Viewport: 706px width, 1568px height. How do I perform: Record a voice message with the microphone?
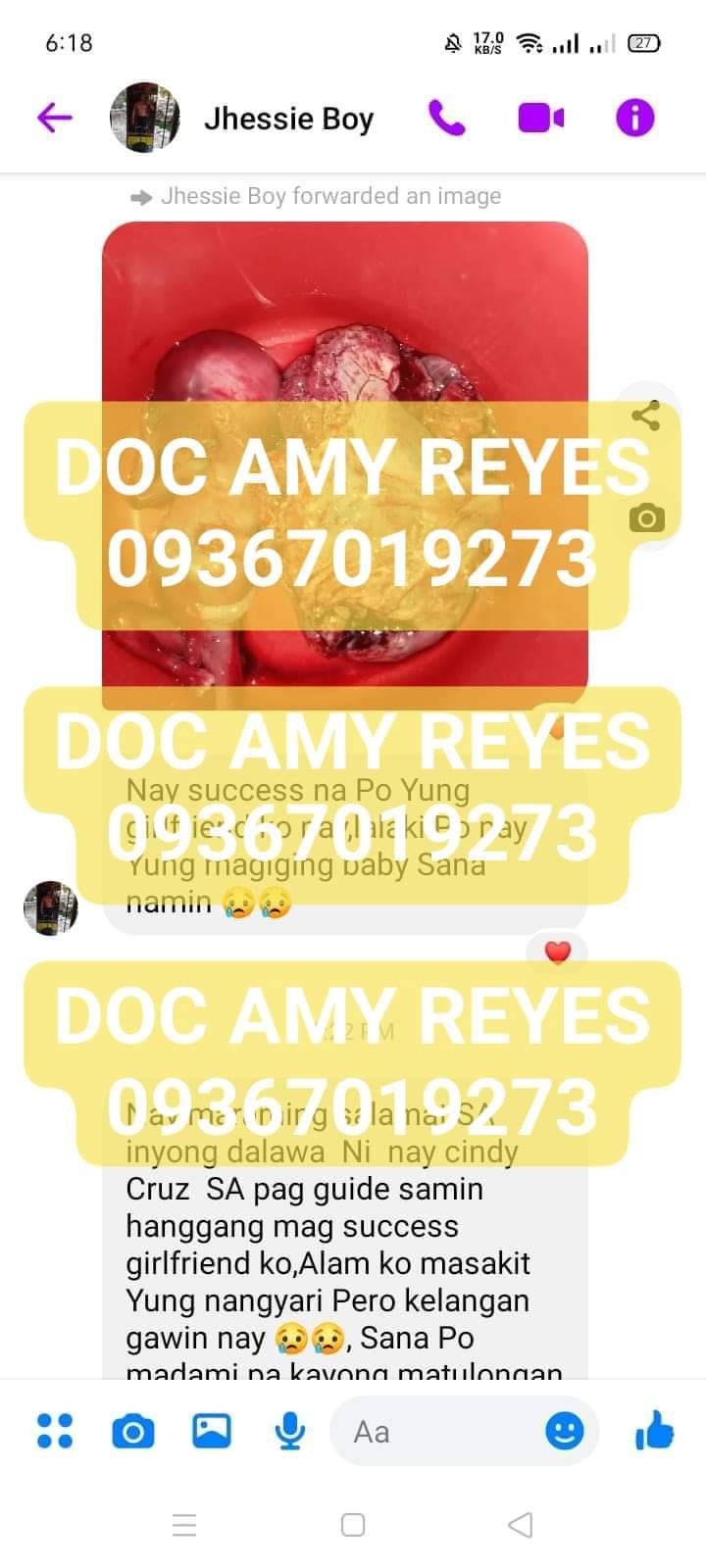tap(289, 1432)
